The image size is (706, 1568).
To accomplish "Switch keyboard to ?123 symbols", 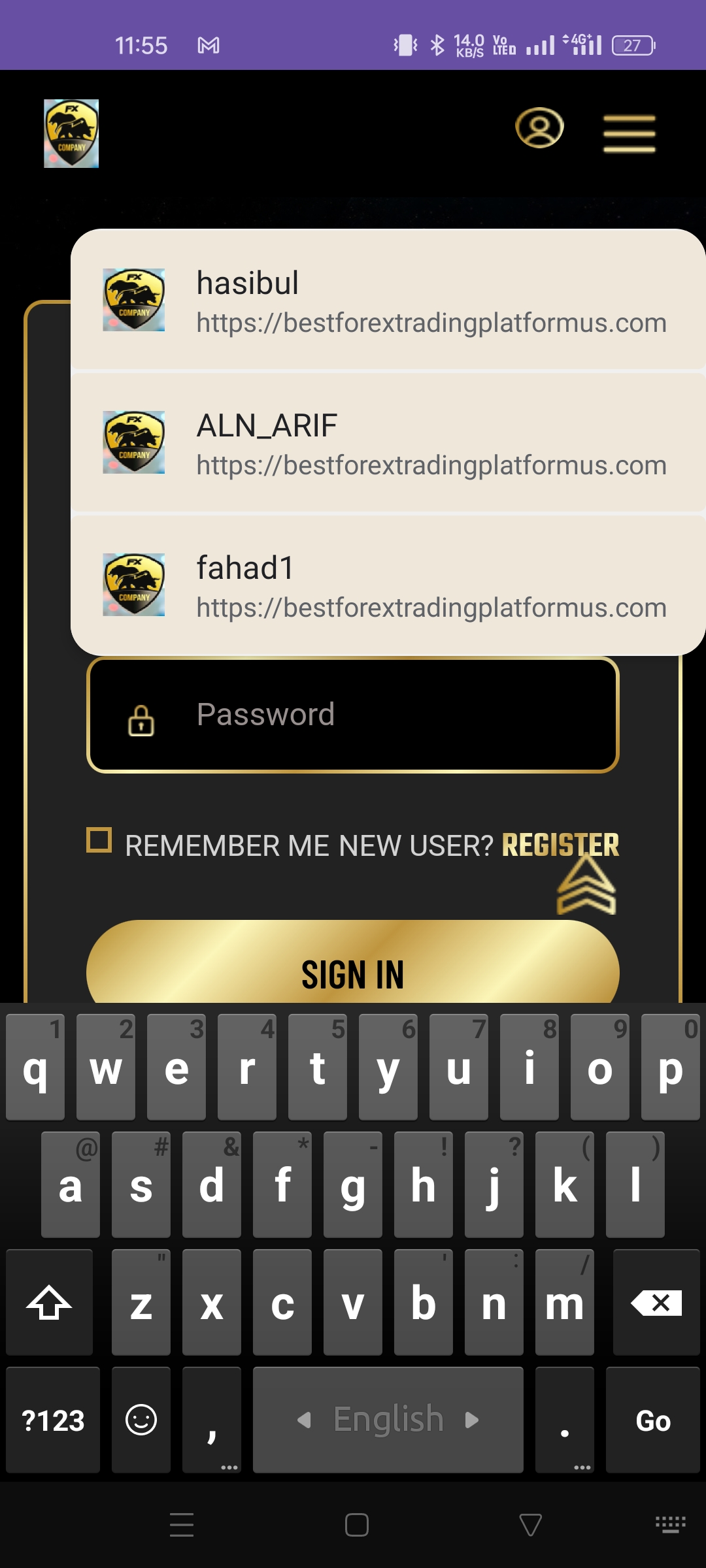I will 53,1420.
